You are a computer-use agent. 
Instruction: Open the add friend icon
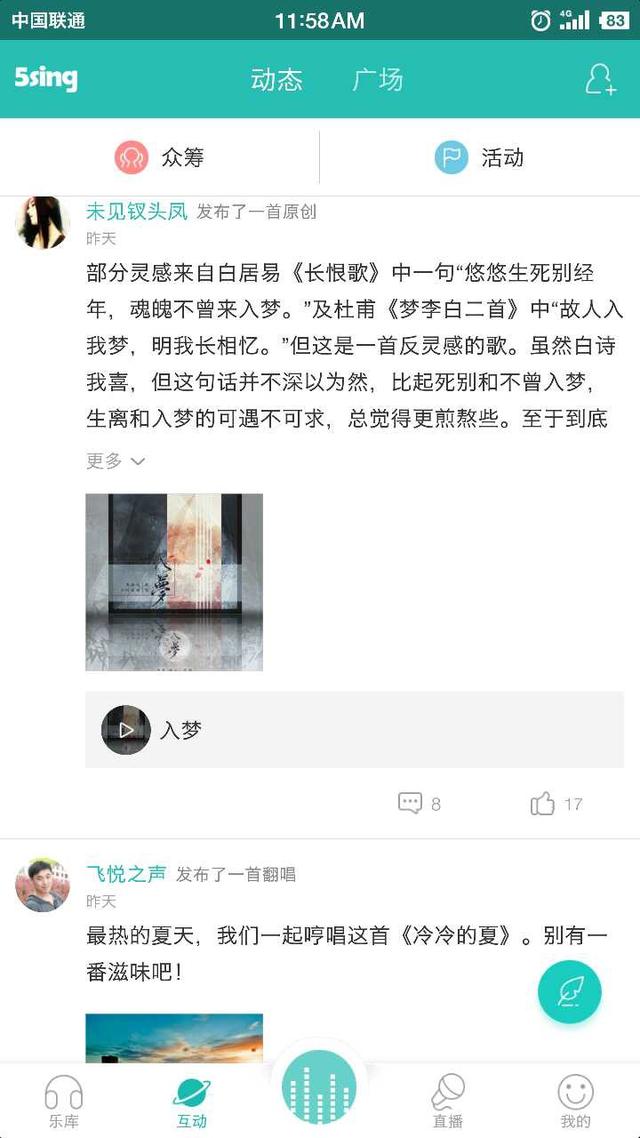[600, 80]
